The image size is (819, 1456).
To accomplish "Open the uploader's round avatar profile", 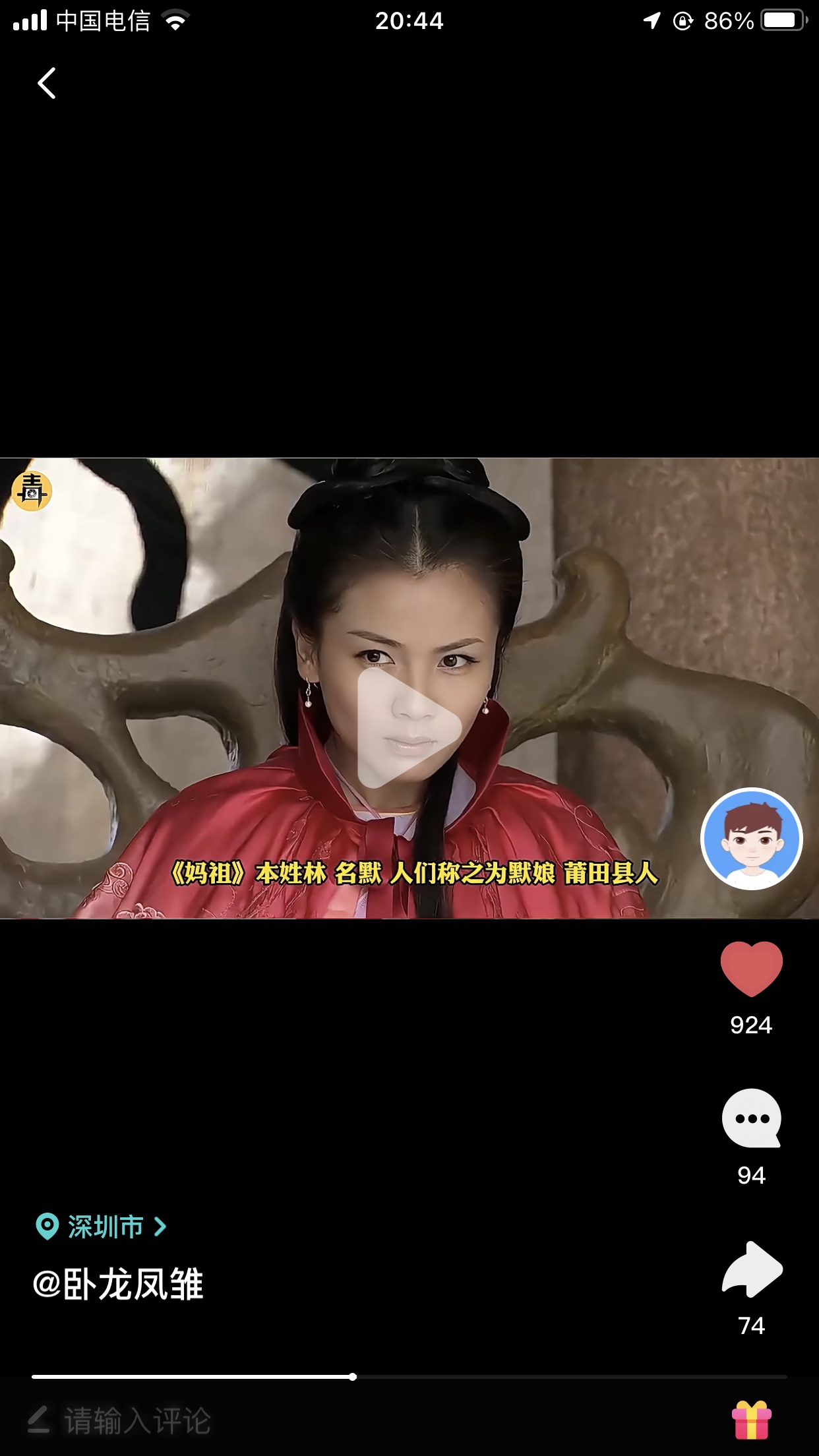I will (751, 839).
